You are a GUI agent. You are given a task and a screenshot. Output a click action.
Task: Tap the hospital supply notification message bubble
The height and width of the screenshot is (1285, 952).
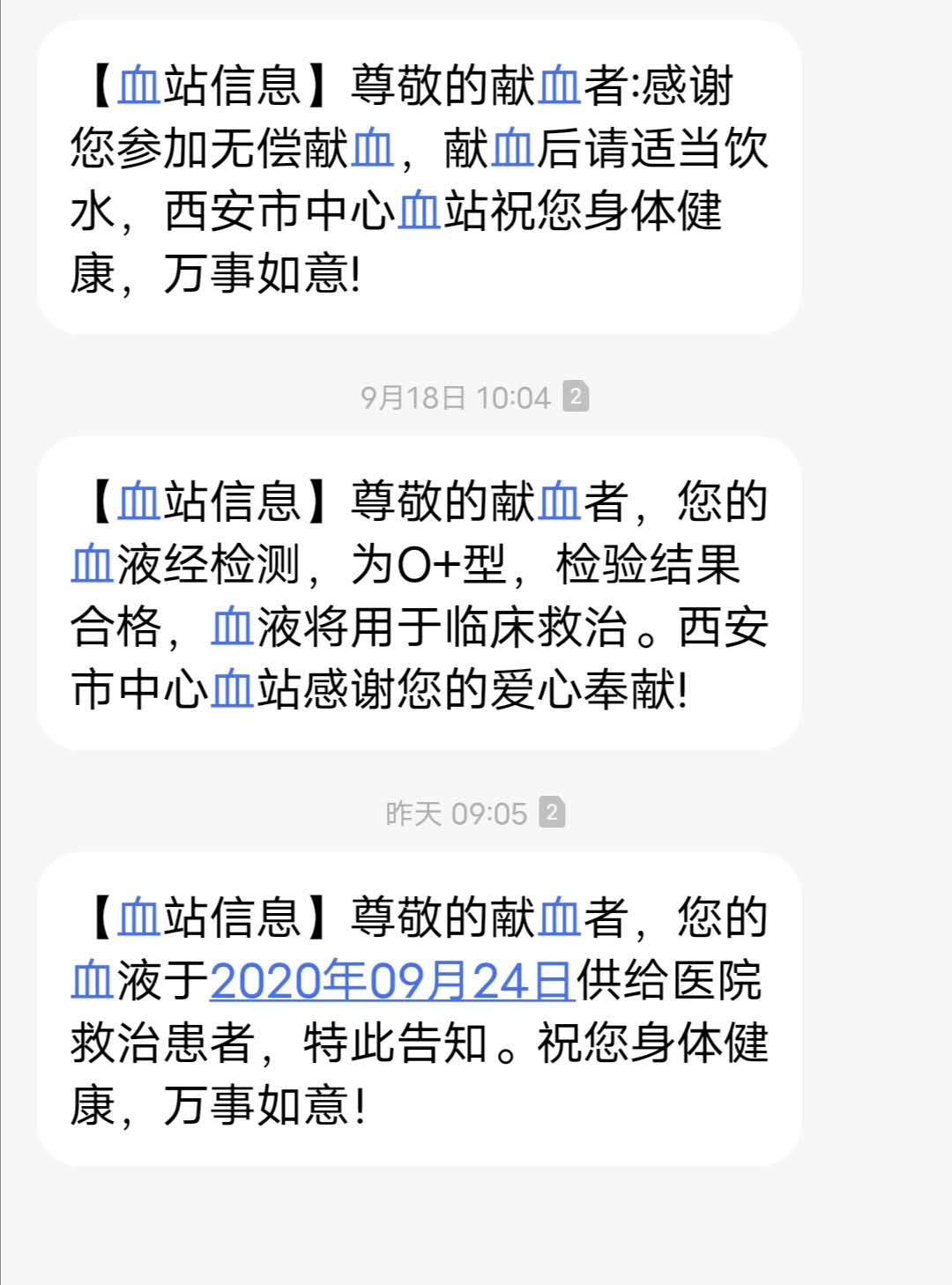coord(423,1015)
